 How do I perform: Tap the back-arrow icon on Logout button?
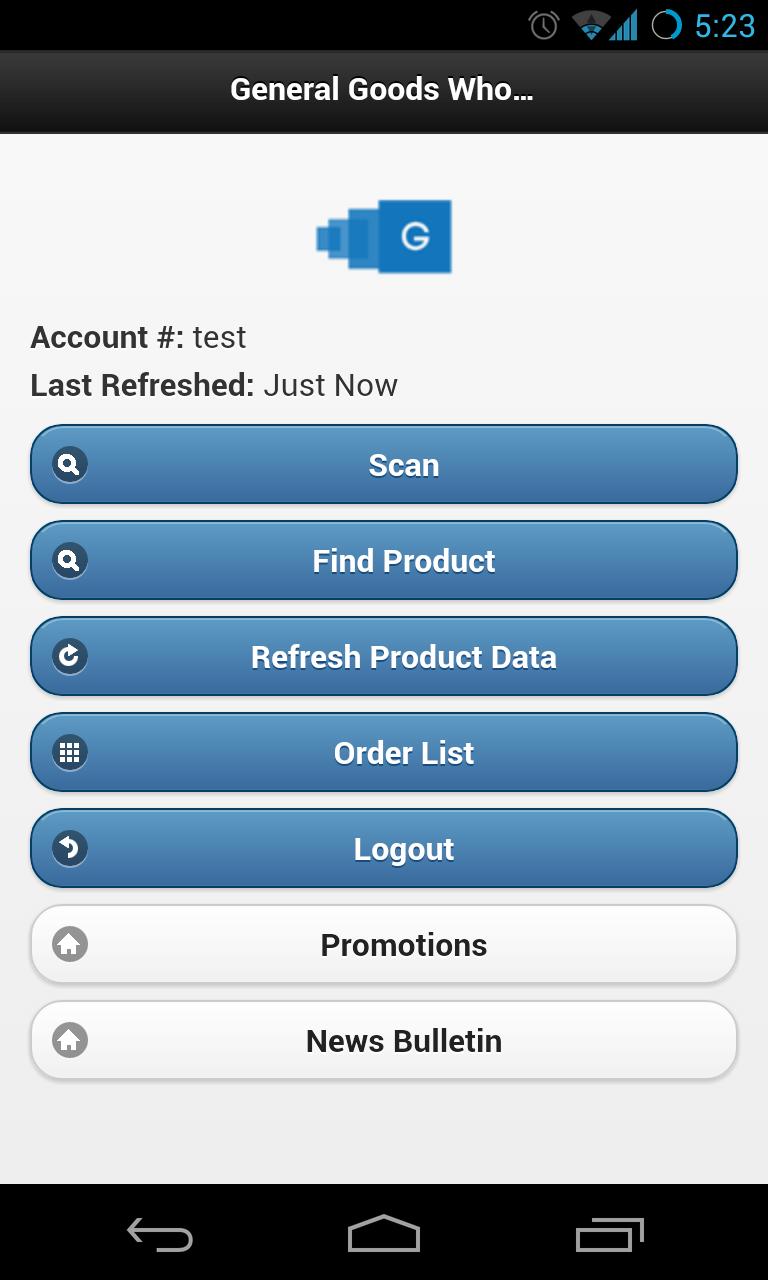click(68, 848)
